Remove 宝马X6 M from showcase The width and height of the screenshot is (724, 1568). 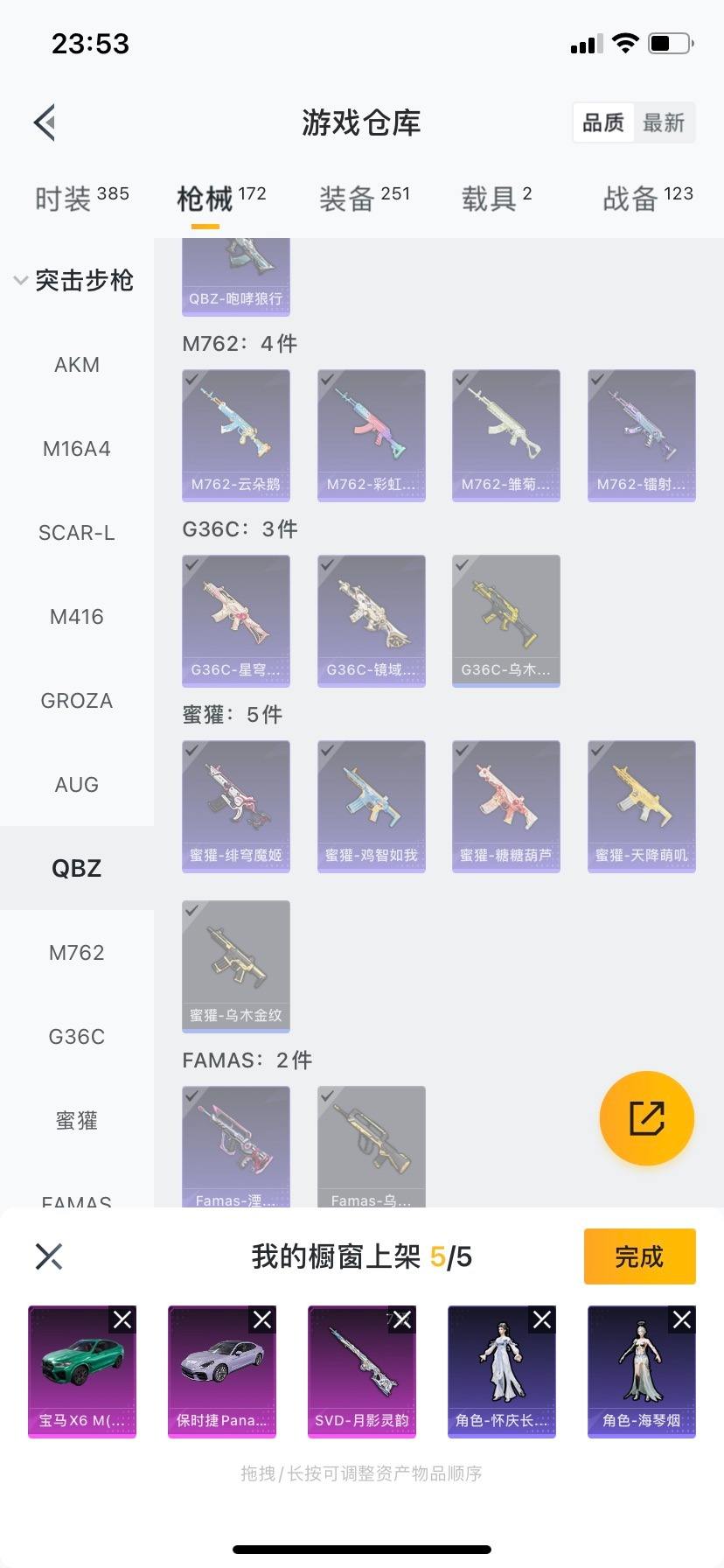(122, 1319)
